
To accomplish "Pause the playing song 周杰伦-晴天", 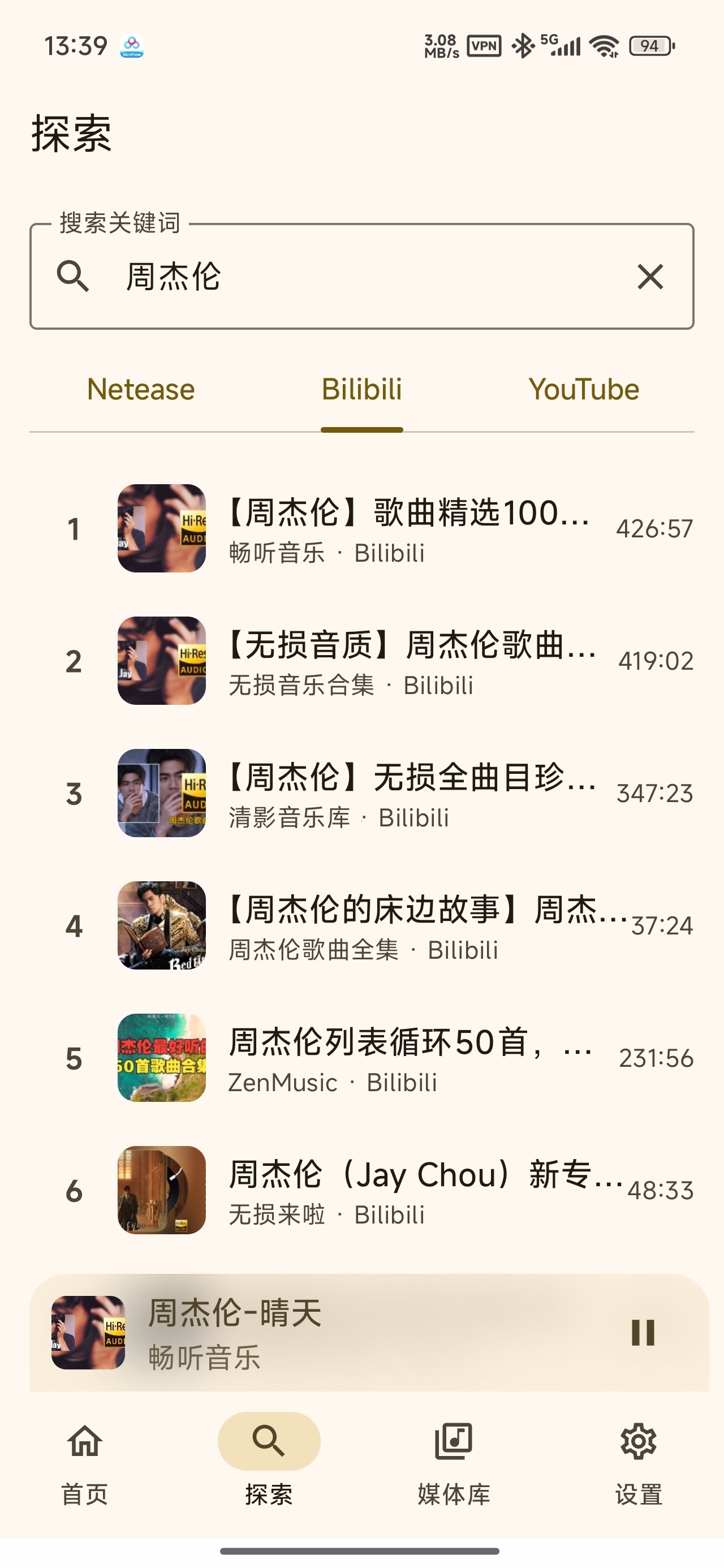I will [x=643, y=1333].
